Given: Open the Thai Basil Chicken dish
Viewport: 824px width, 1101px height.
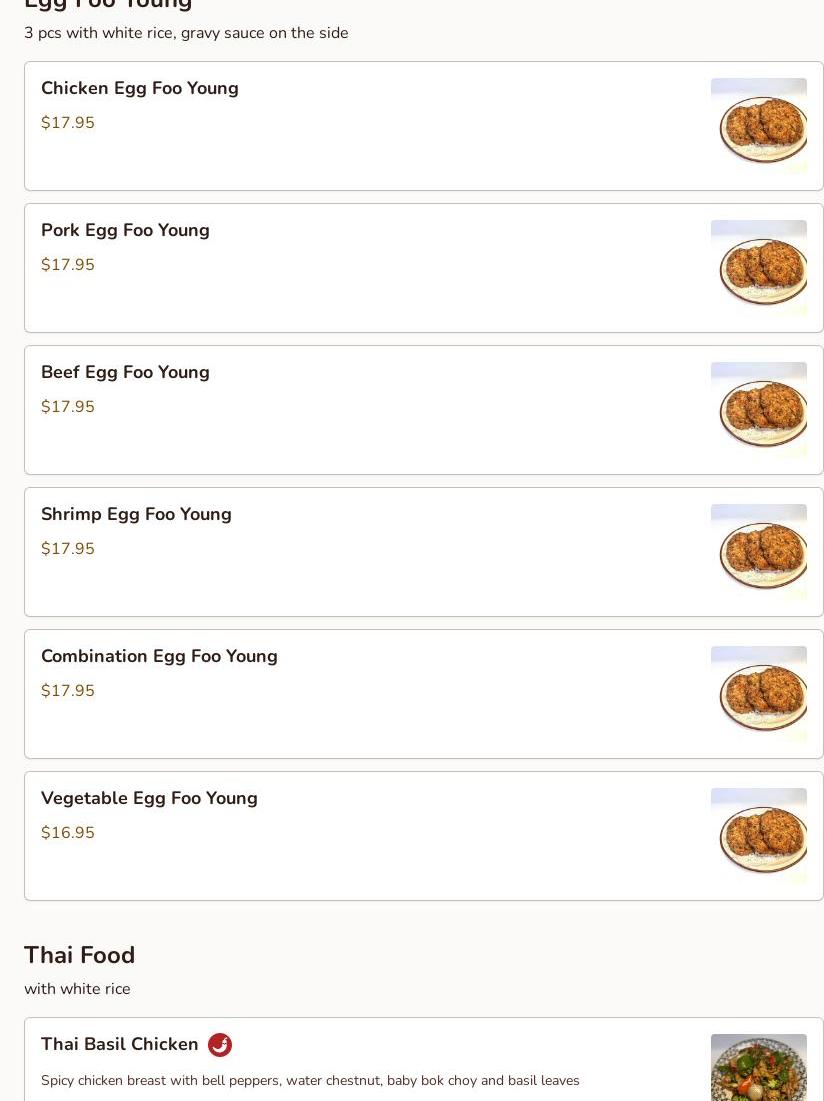Looking at the screenshot, I should point(120,1045).
